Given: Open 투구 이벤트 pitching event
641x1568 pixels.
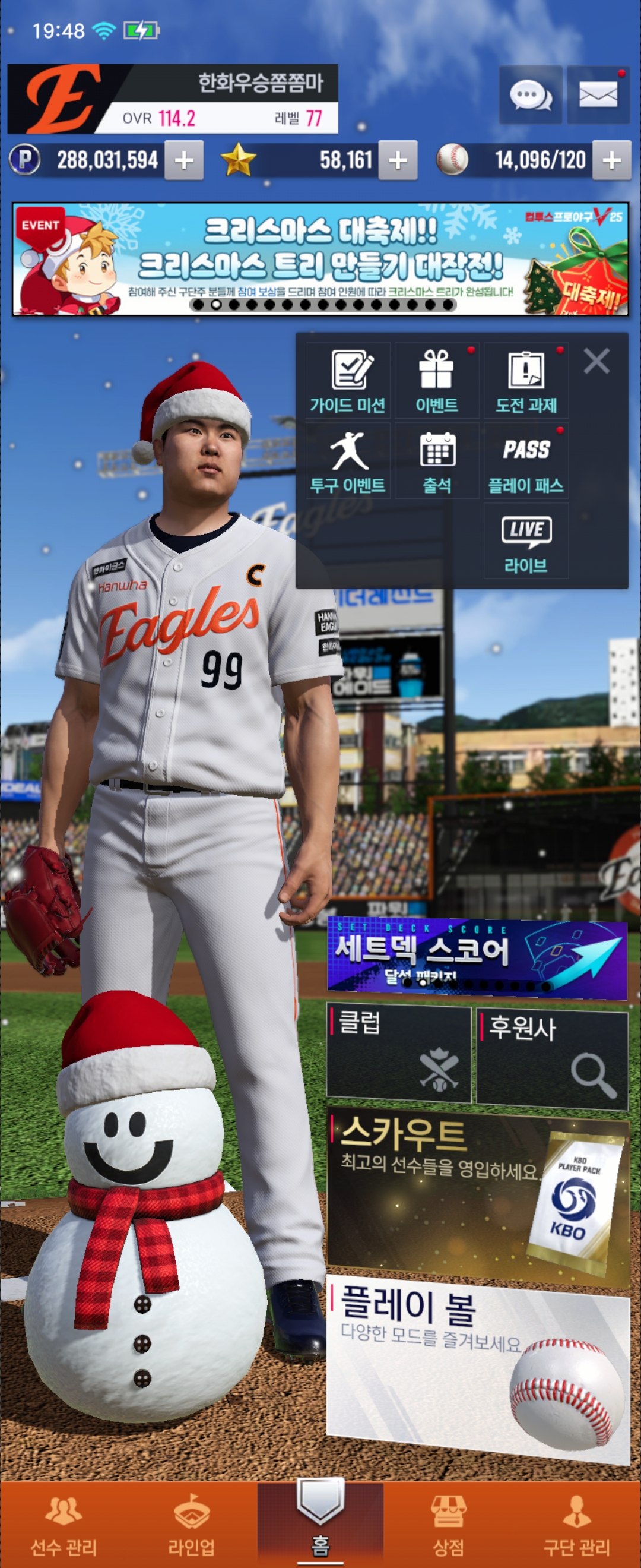Looking at the screenshot, I should [x=348, y=461].
